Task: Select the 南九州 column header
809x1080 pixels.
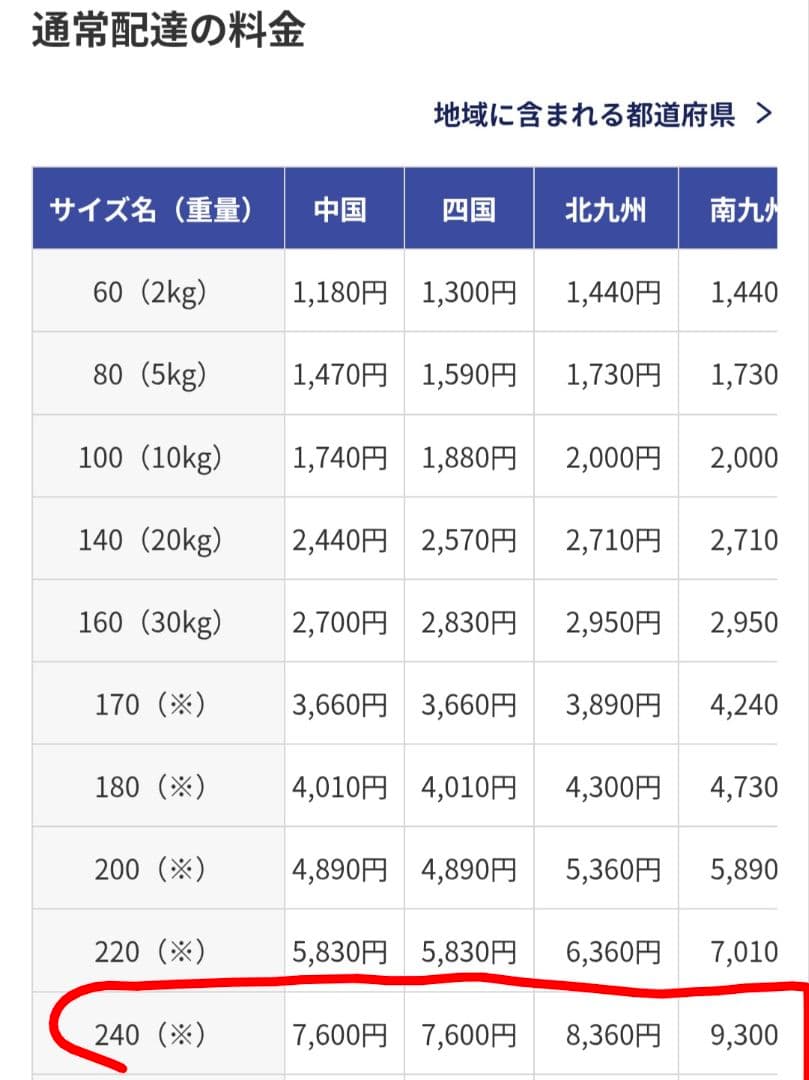Action: click(752, 209)
